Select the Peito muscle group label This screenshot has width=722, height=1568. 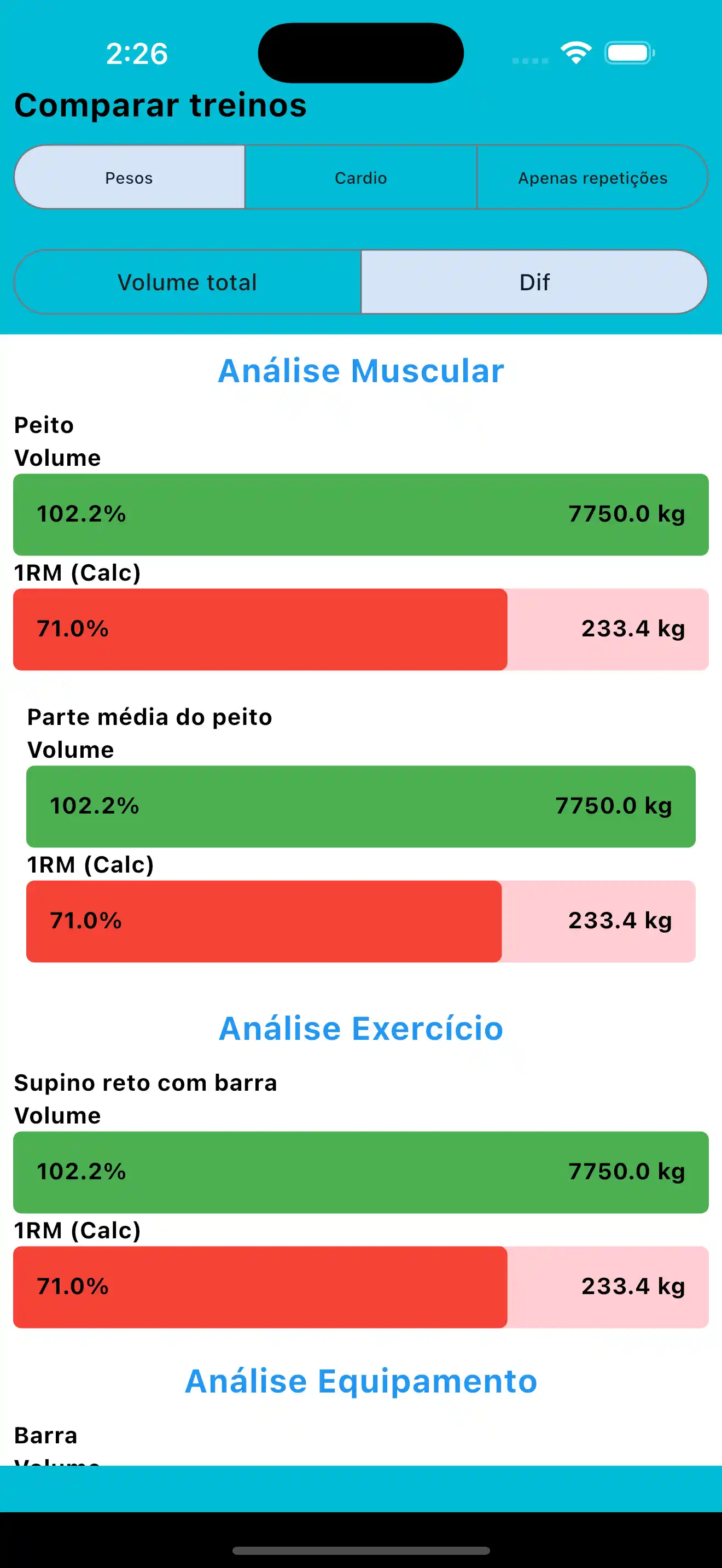pos(43,425)
